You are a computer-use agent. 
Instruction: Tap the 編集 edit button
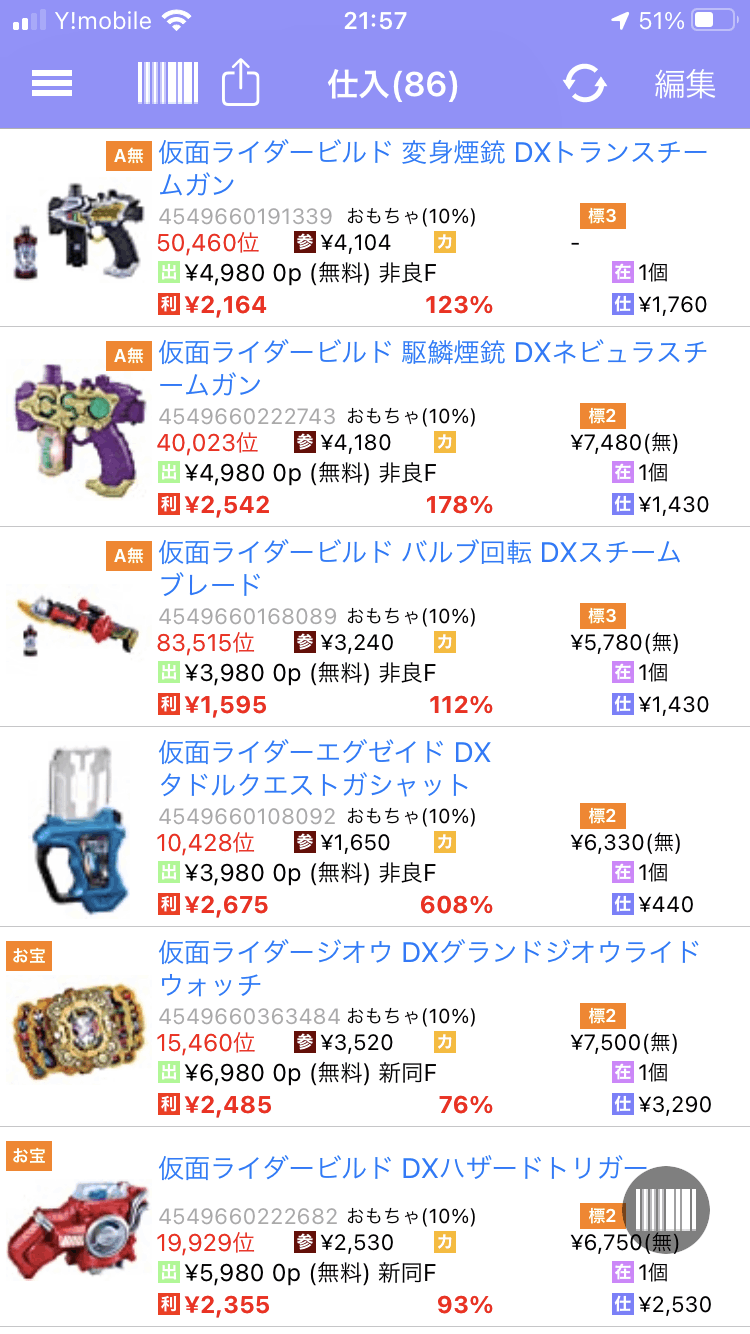click(x=685, y=84)
